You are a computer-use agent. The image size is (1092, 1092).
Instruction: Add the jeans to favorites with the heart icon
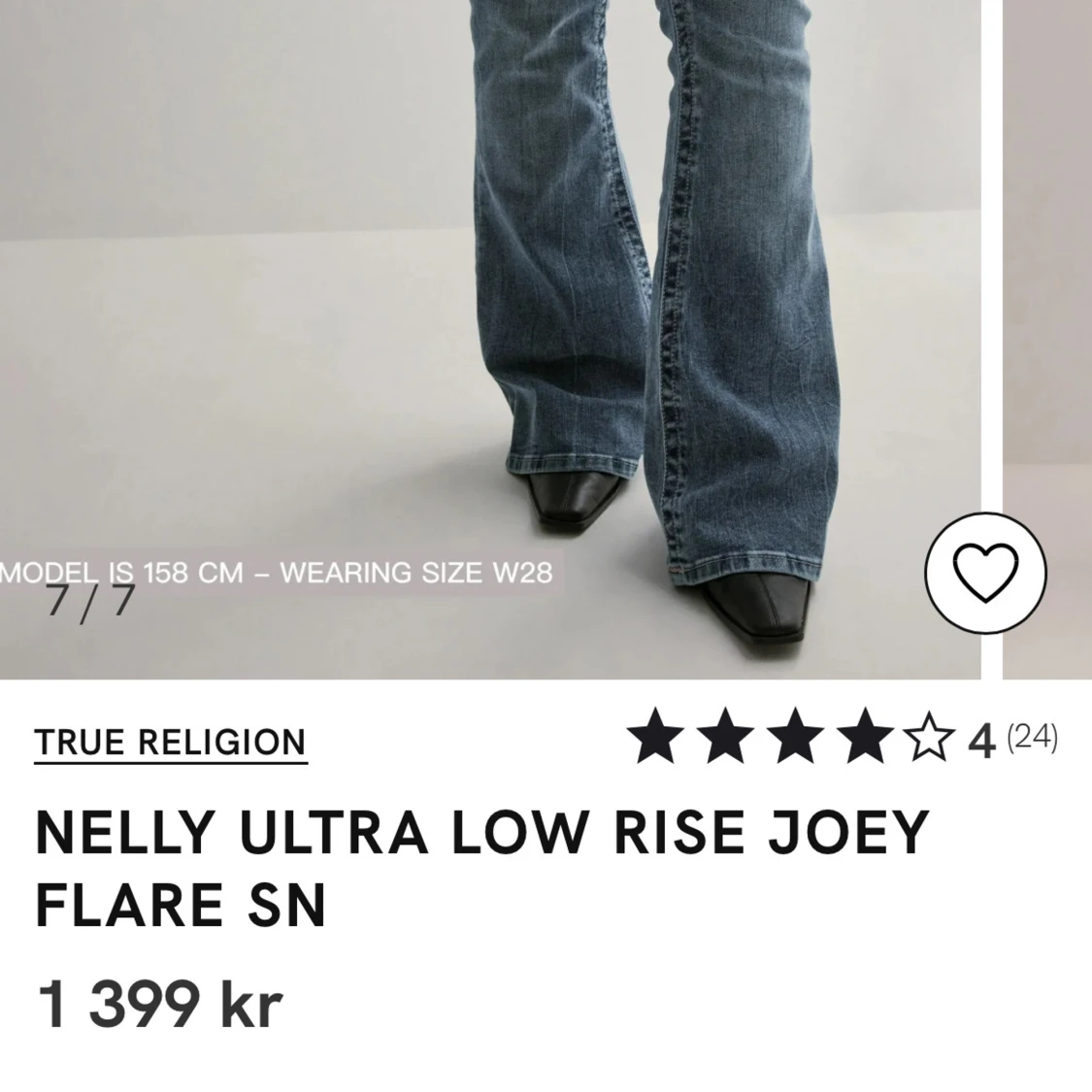coord(985,574)
